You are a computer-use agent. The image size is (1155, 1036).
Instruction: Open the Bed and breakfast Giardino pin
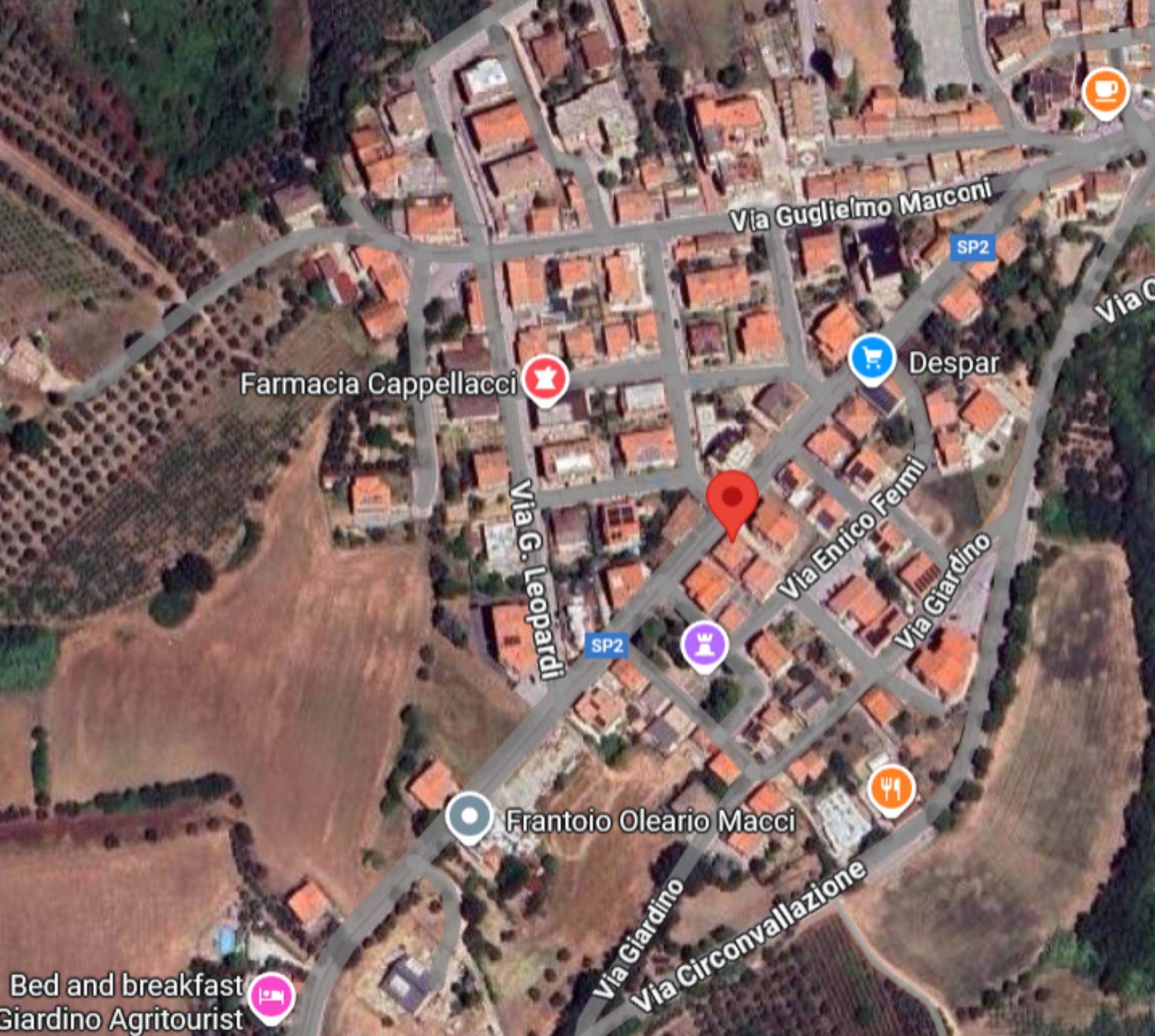pos(271,995)
